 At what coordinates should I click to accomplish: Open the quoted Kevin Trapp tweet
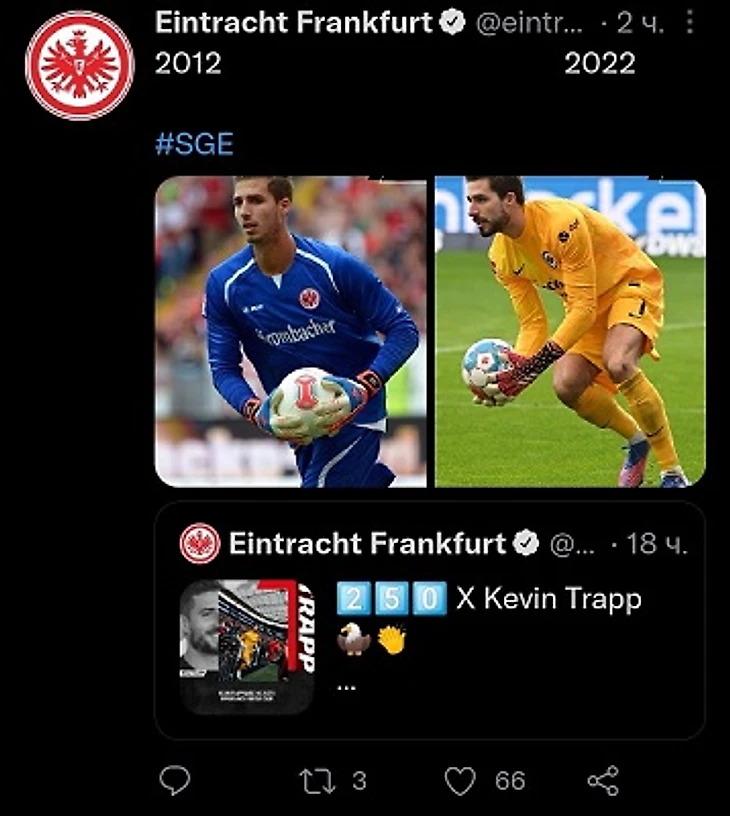(x=430, y=620)
